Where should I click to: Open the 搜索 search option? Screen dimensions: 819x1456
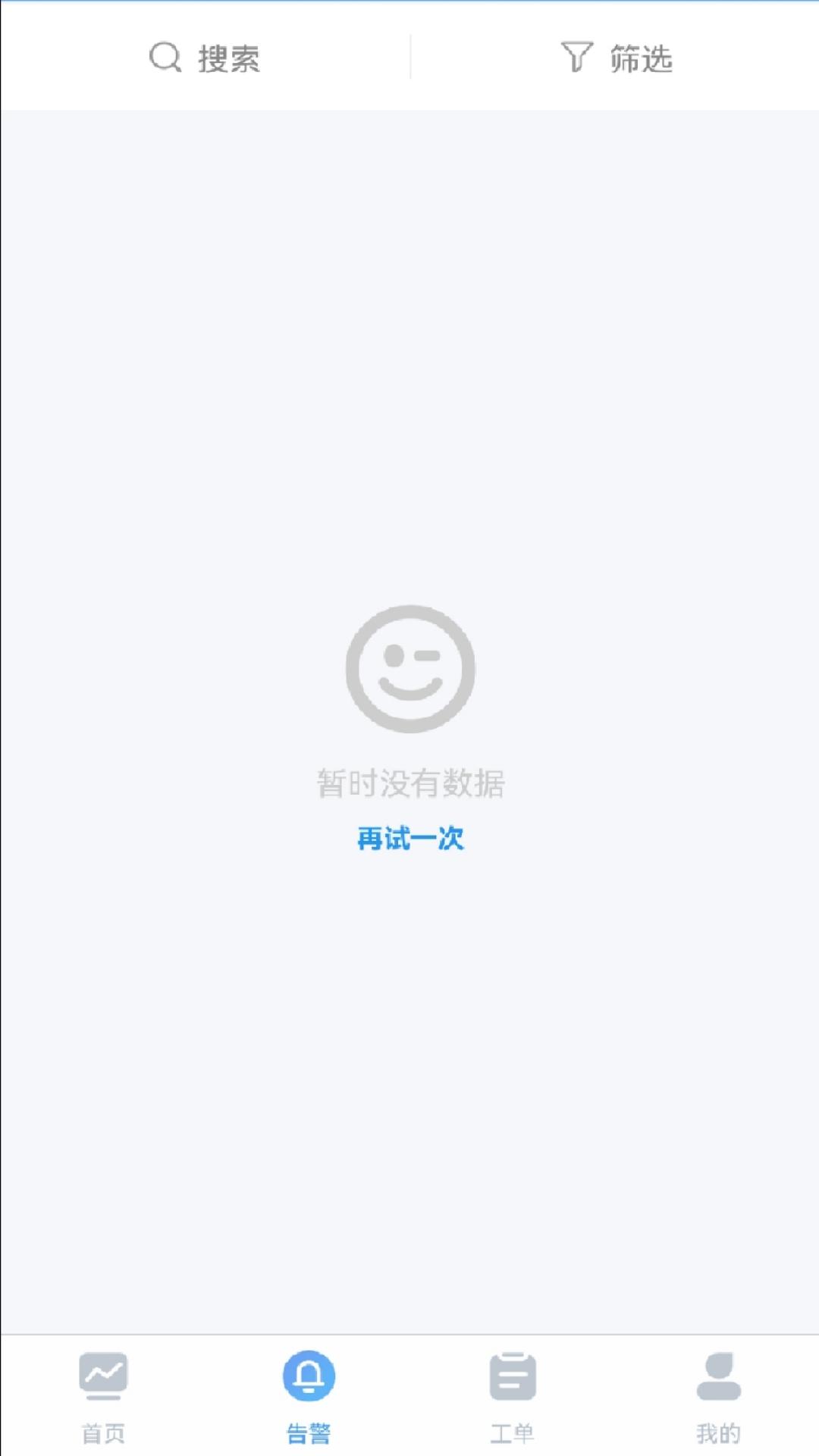point(205,58)
